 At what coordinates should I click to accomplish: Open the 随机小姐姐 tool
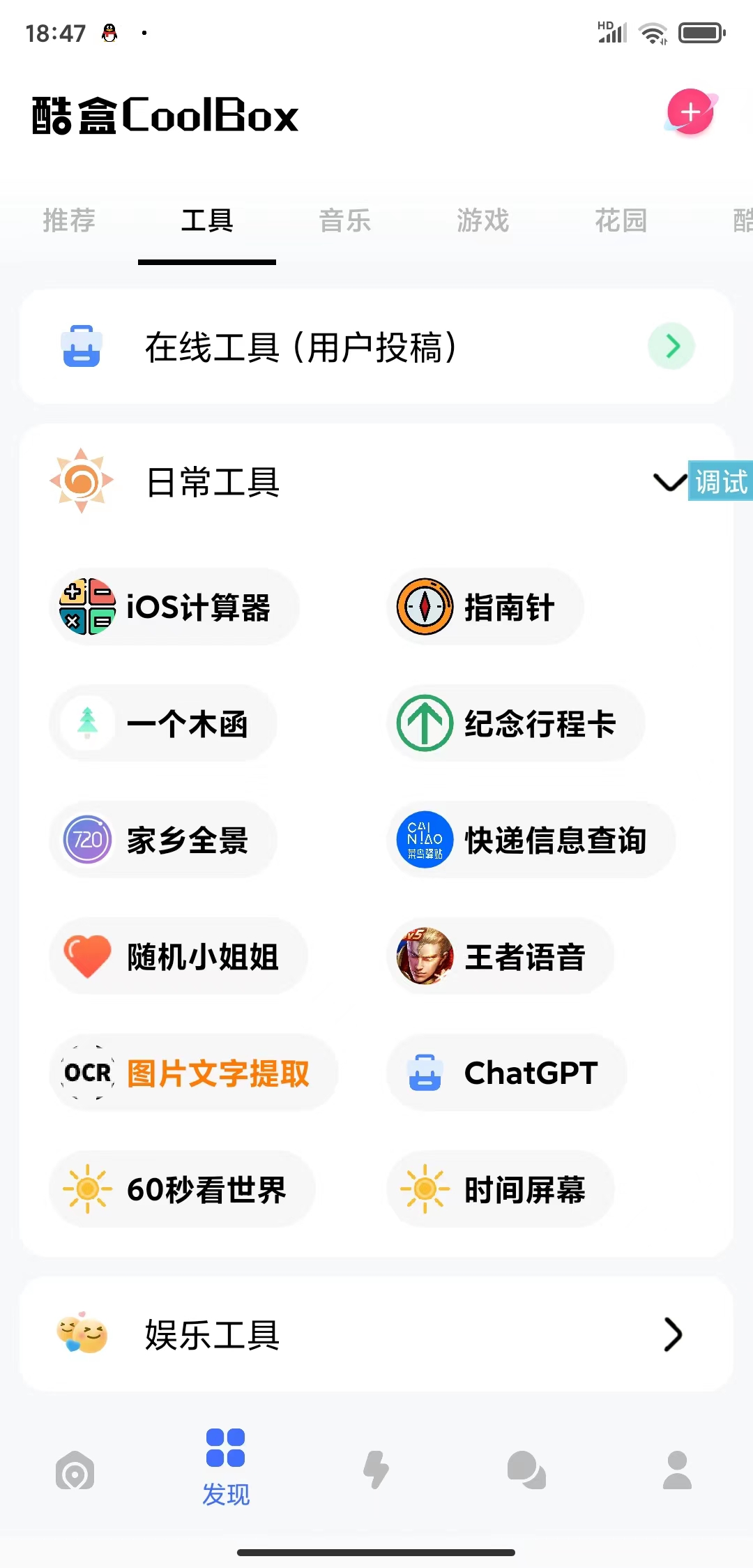(178, 956)
